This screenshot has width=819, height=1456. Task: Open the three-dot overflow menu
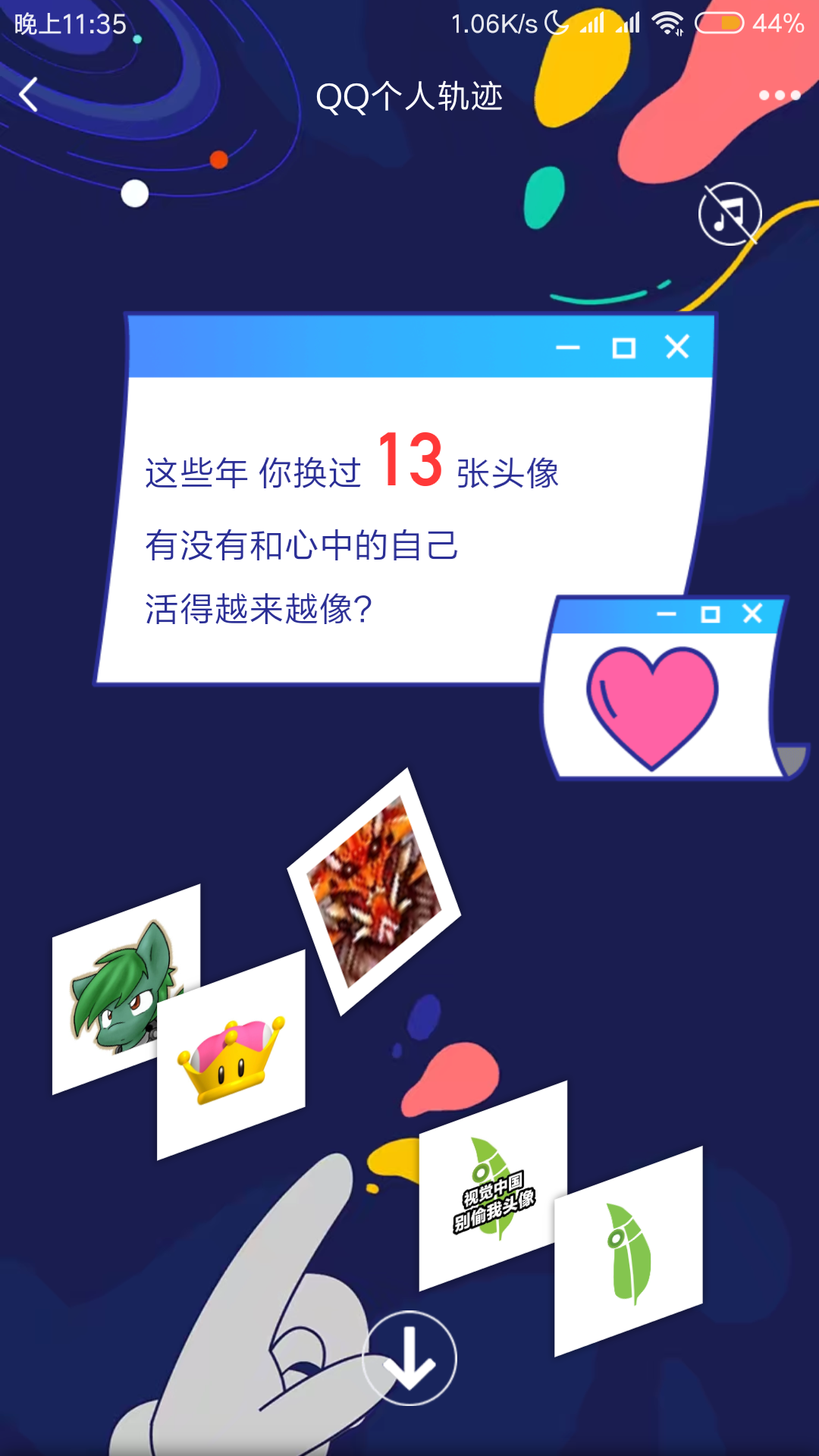780,95
